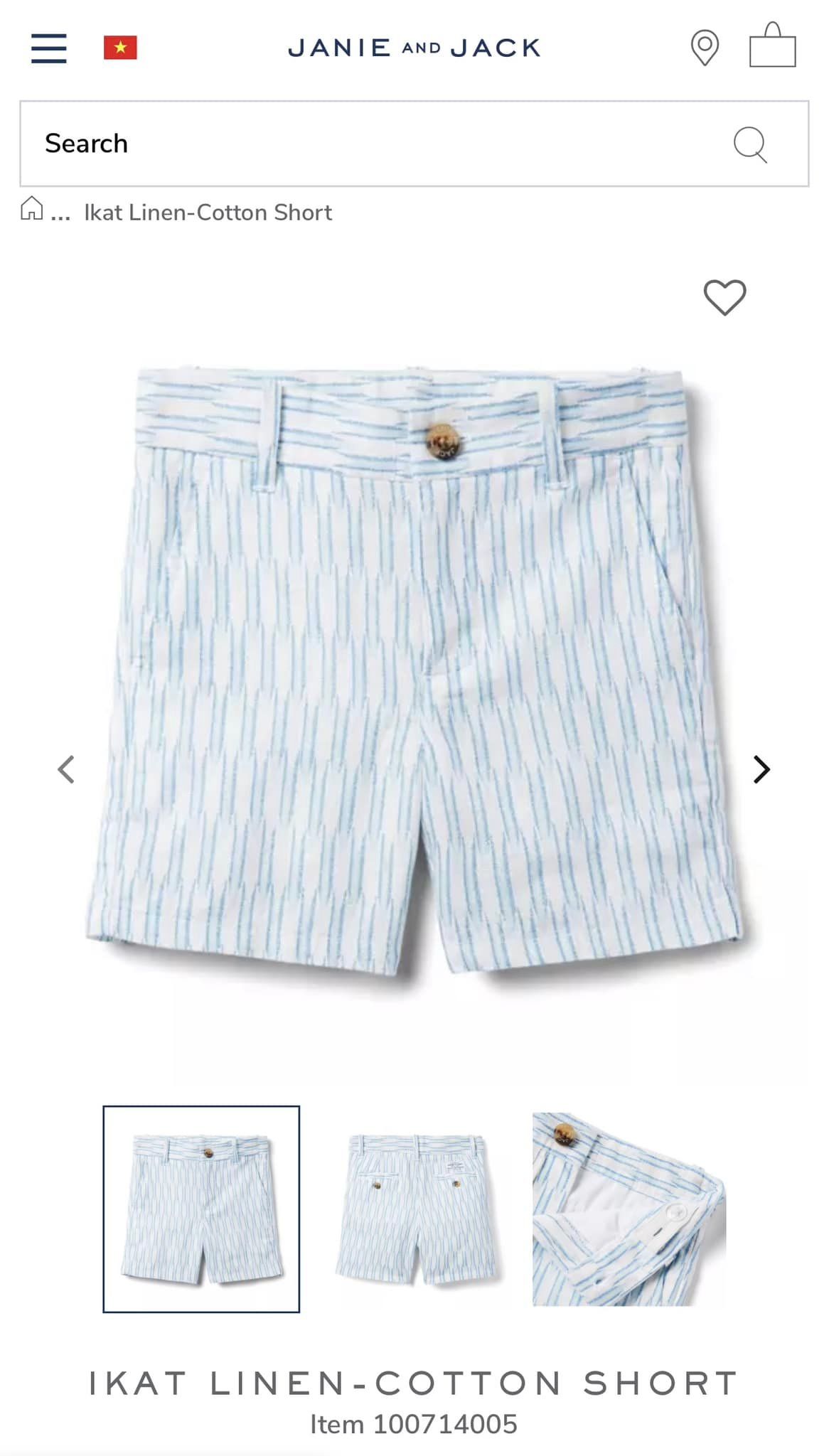
Task: Open the hamburger menu
Action: point(49,48)
